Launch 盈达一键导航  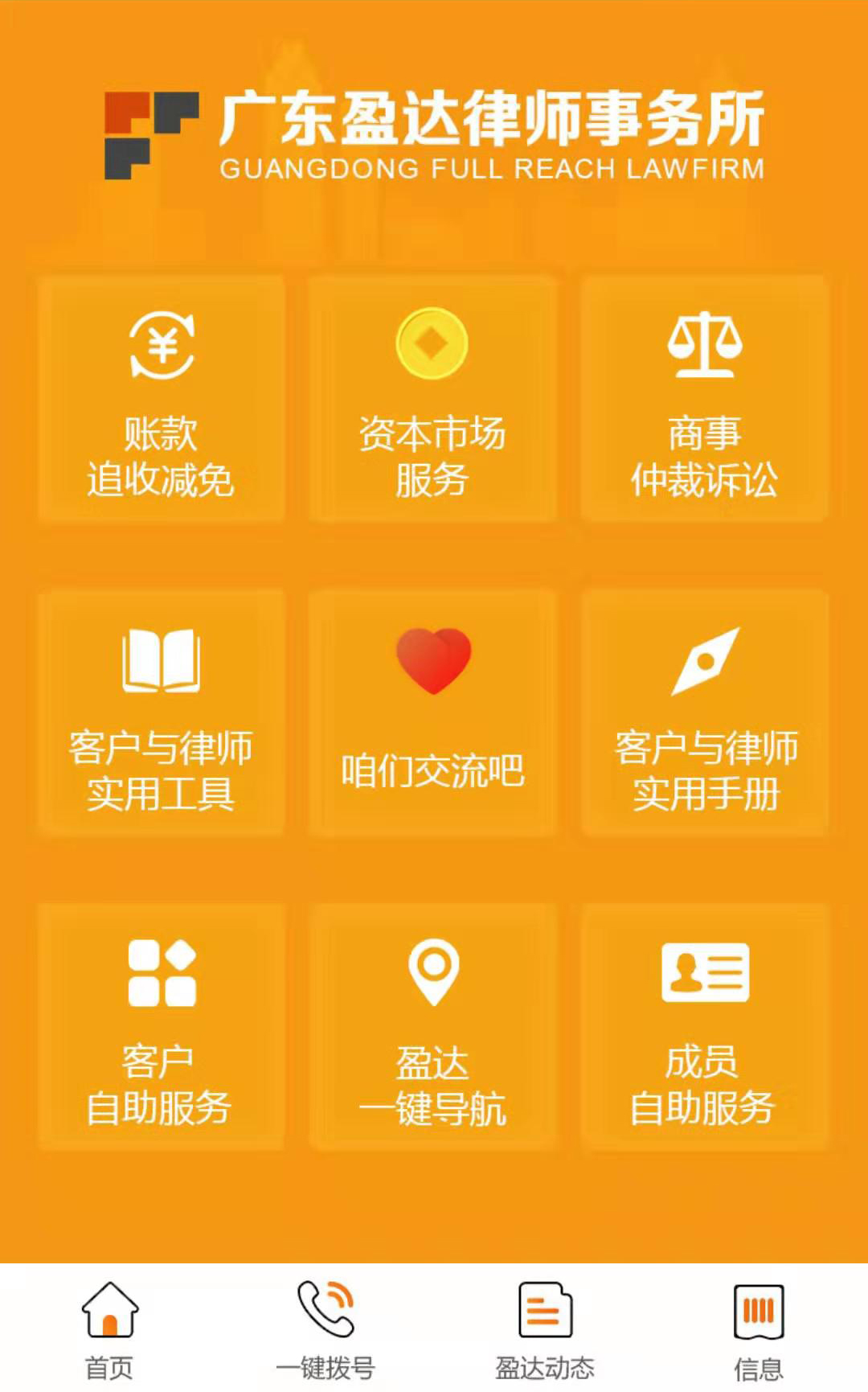click(432, 1027)
